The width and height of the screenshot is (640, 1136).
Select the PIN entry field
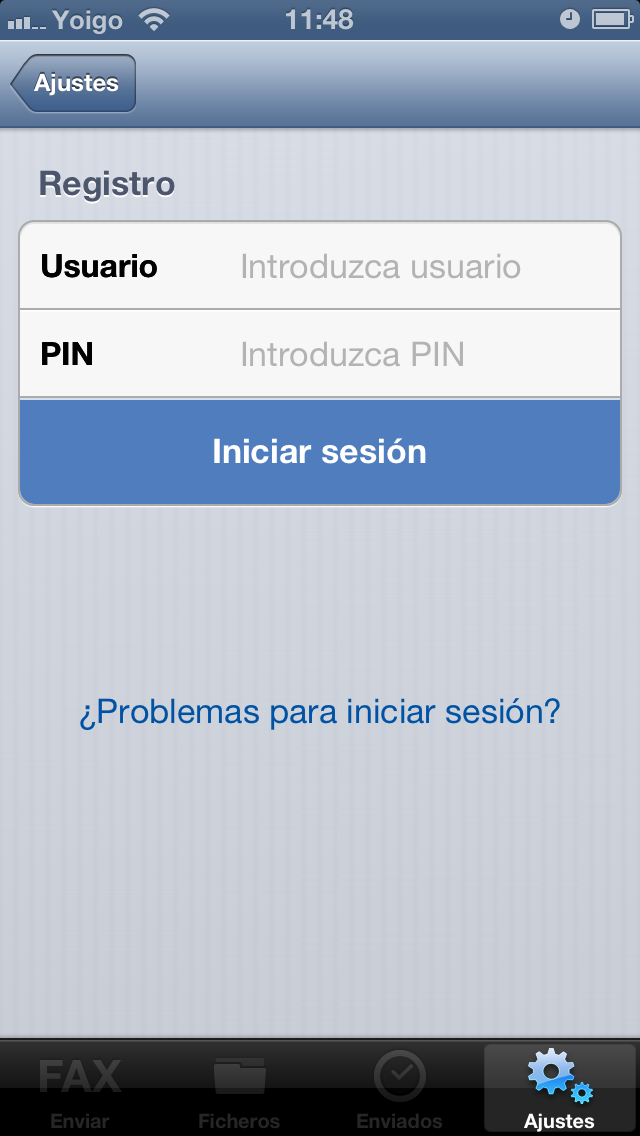click(x=380, y=354)
